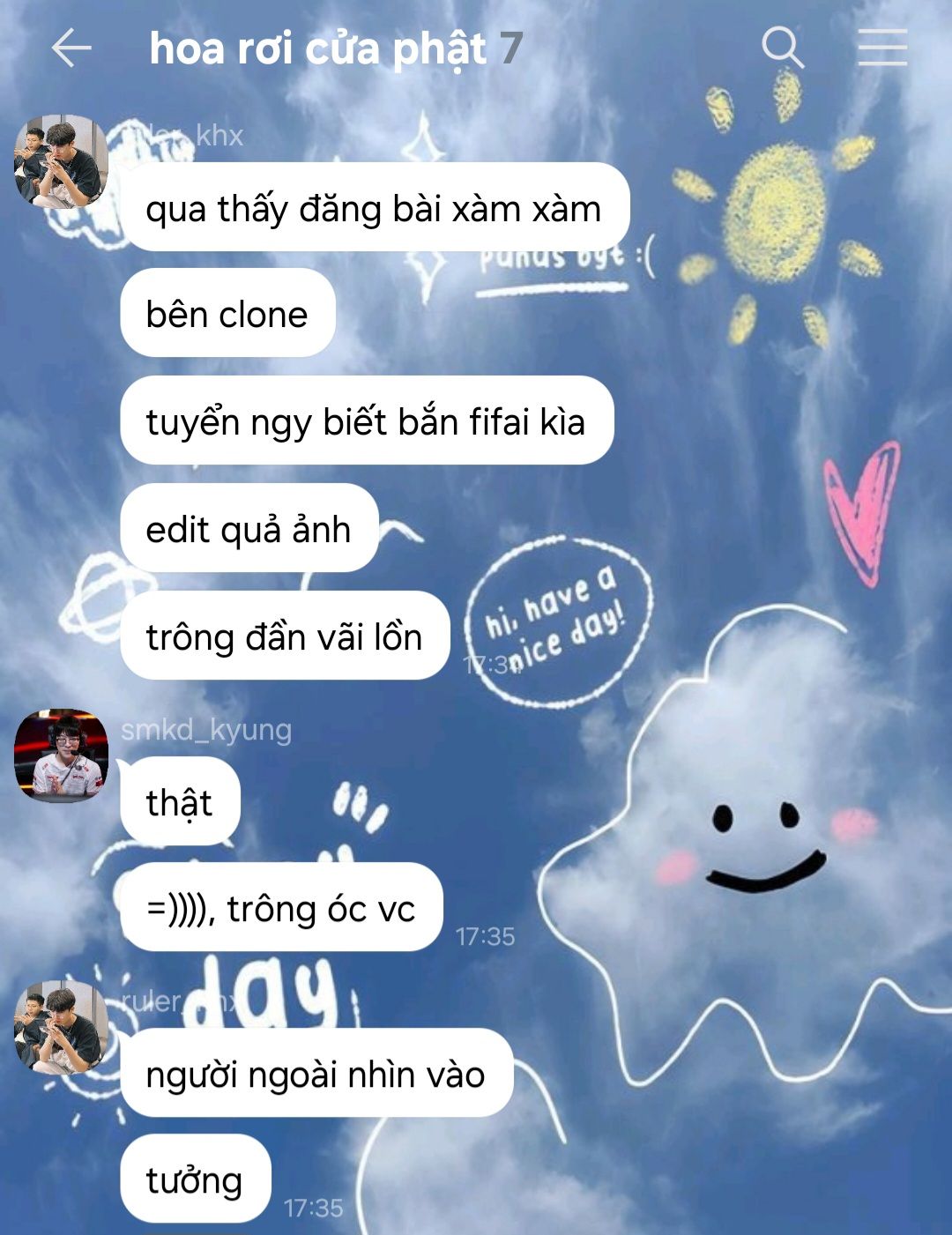Open smkd_kyung's profile picture
This screenshot has width=952, height=1235.
(x=61, y=755)
